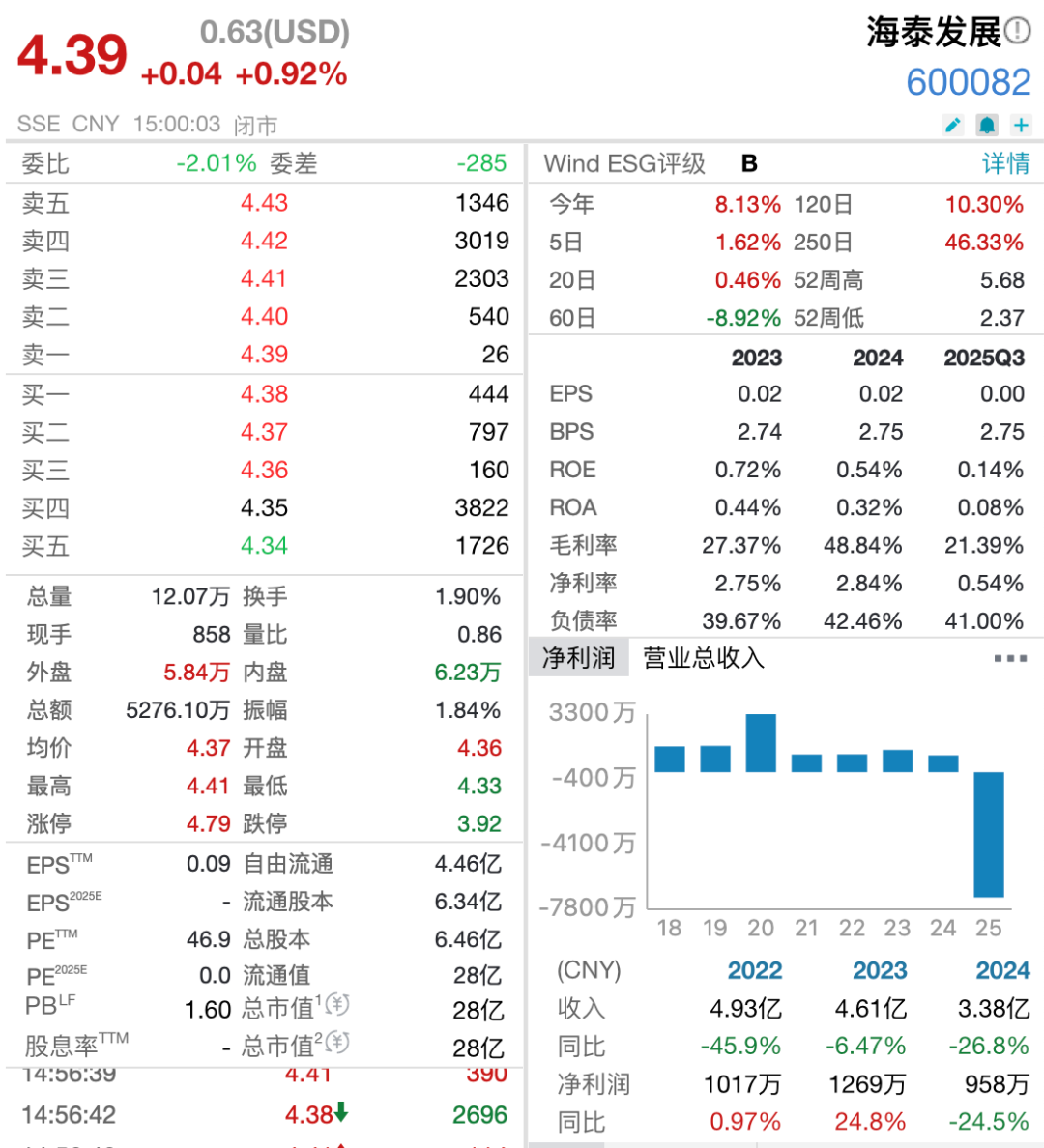Viewport: 1044px width, 1148px height.
Task: Tap the currency switch icon beside 总市值1
Action: point(337,1005)
